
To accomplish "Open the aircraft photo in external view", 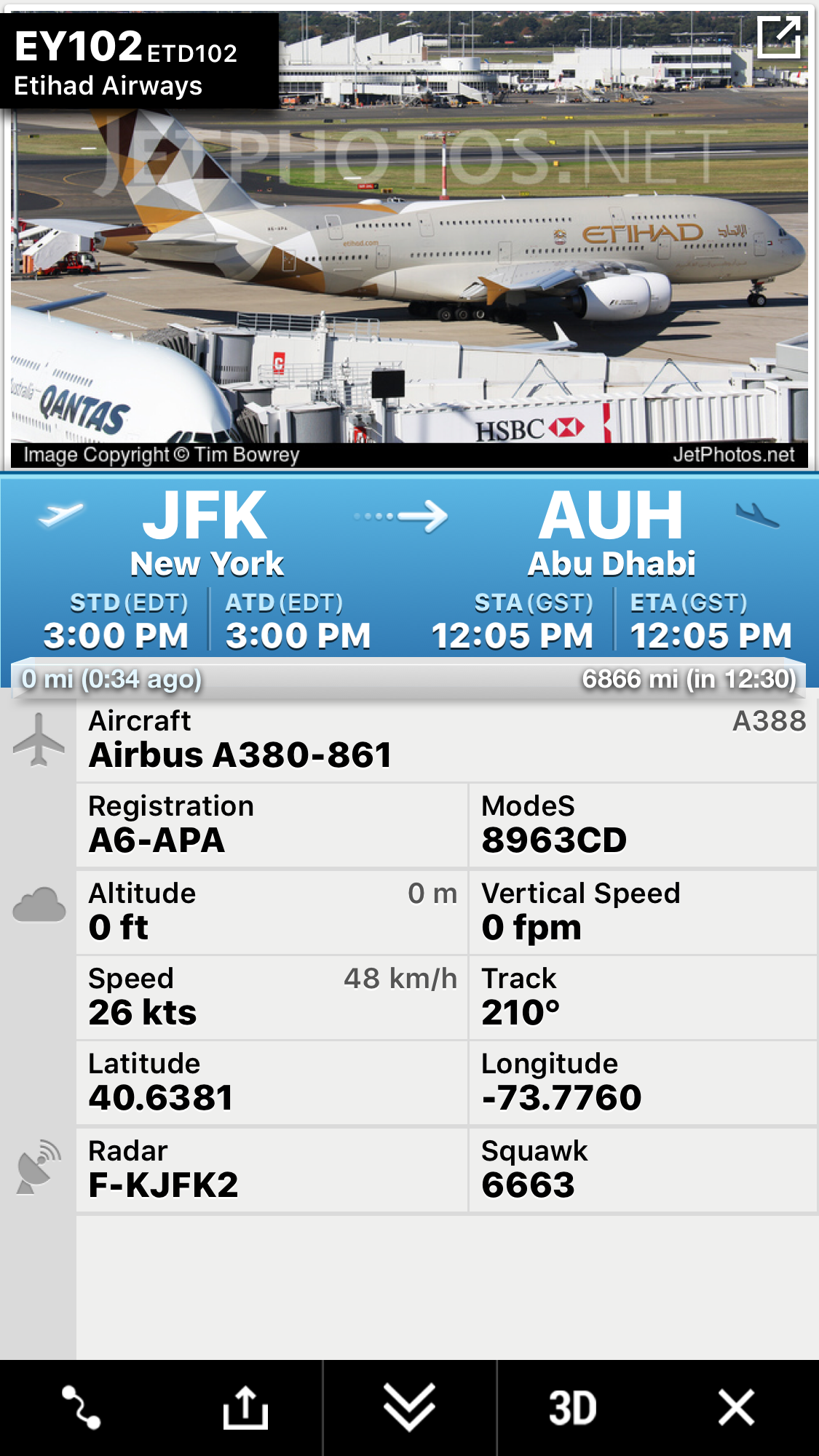I will [x=778, y=37].
